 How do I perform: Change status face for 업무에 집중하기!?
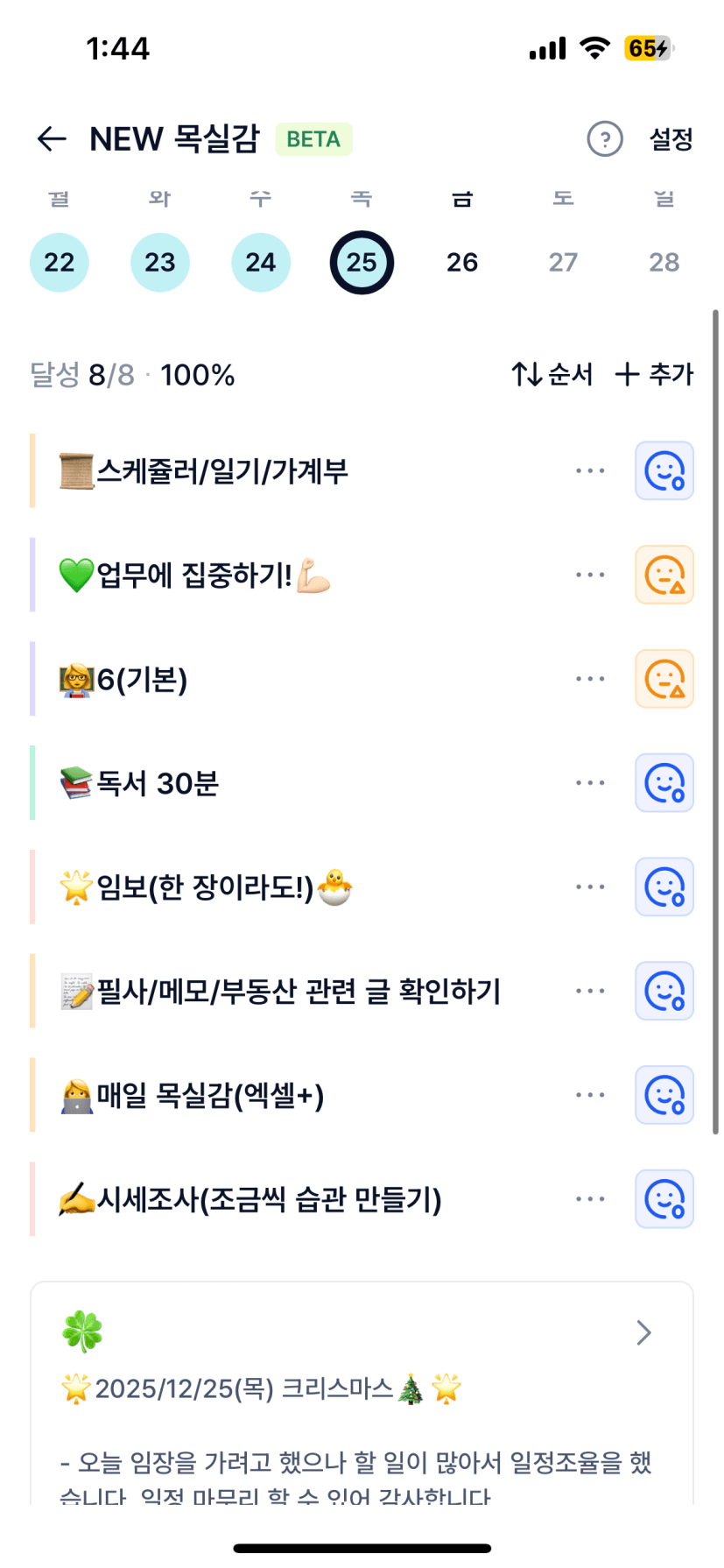(664, 576)
